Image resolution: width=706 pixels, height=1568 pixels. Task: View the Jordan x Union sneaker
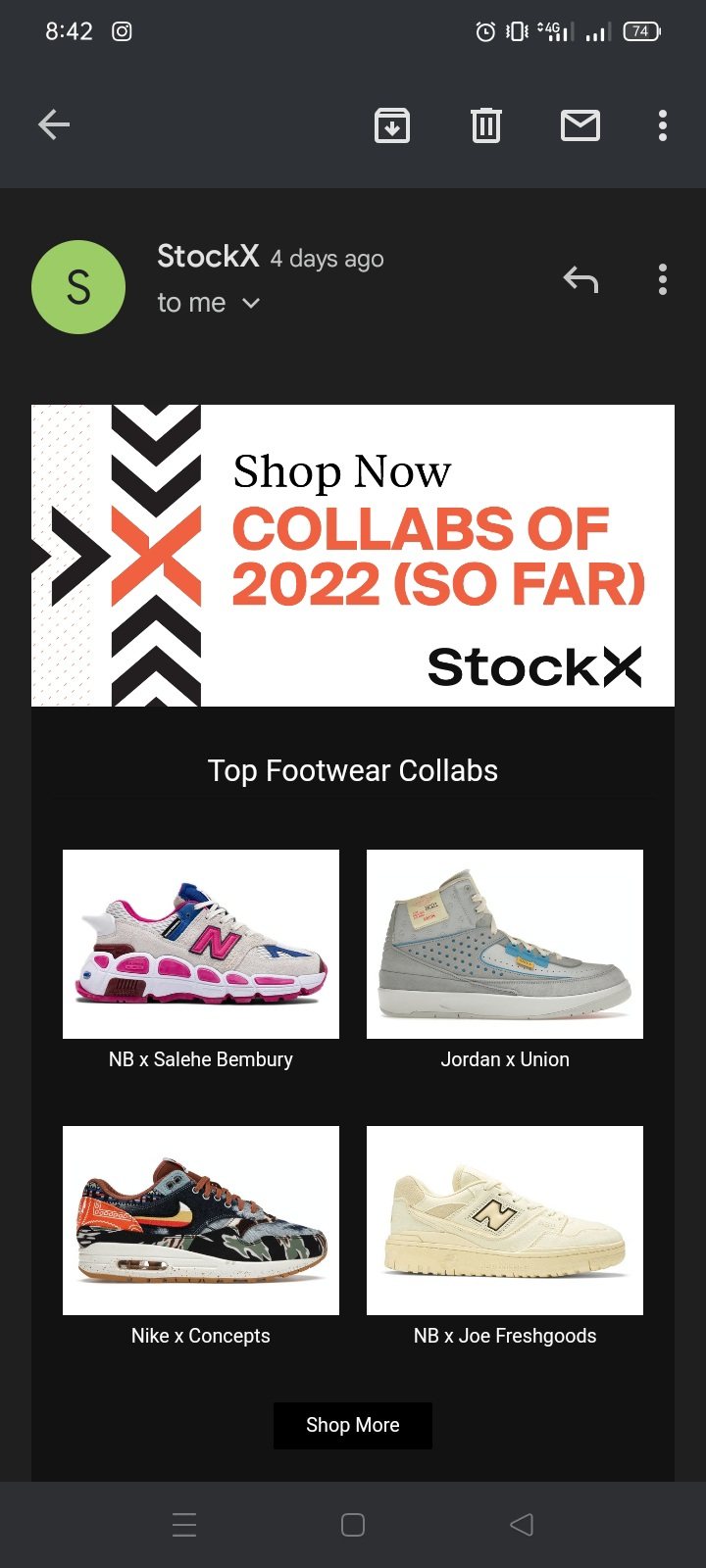click(505, 944)
